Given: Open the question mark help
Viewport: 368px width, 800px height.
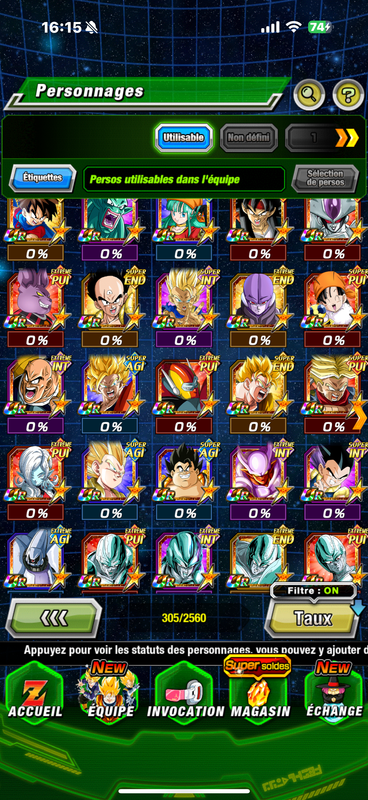Looking at the screenshot, I should (348, 94).
